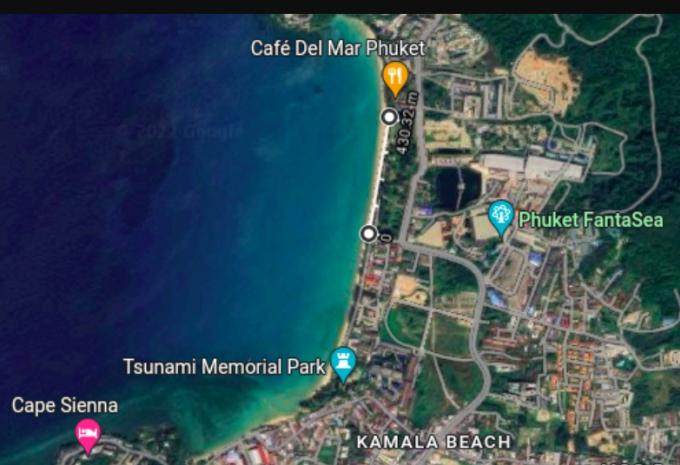
Task: Select the Phuket FantaSea attraction marker
Action: (501, 215)
